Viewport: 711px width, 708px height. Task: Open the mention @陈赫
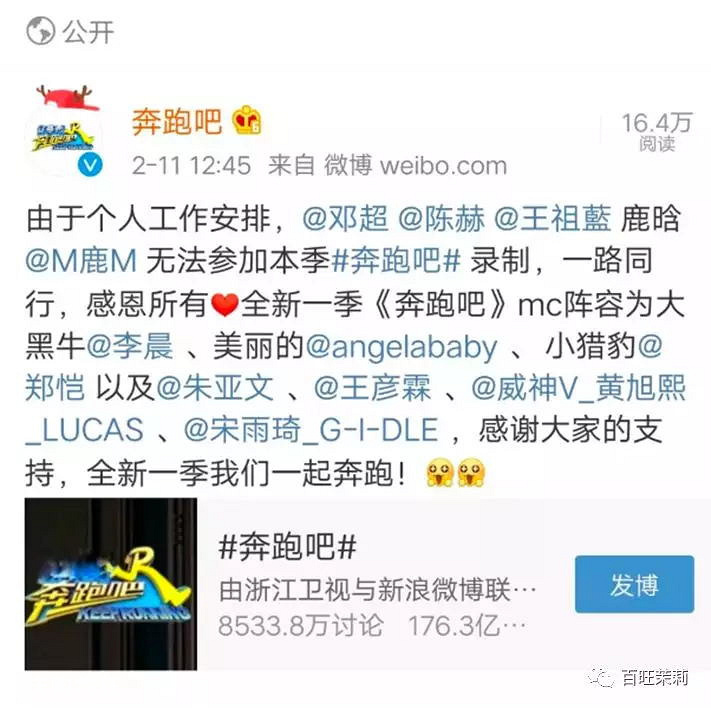438,216
